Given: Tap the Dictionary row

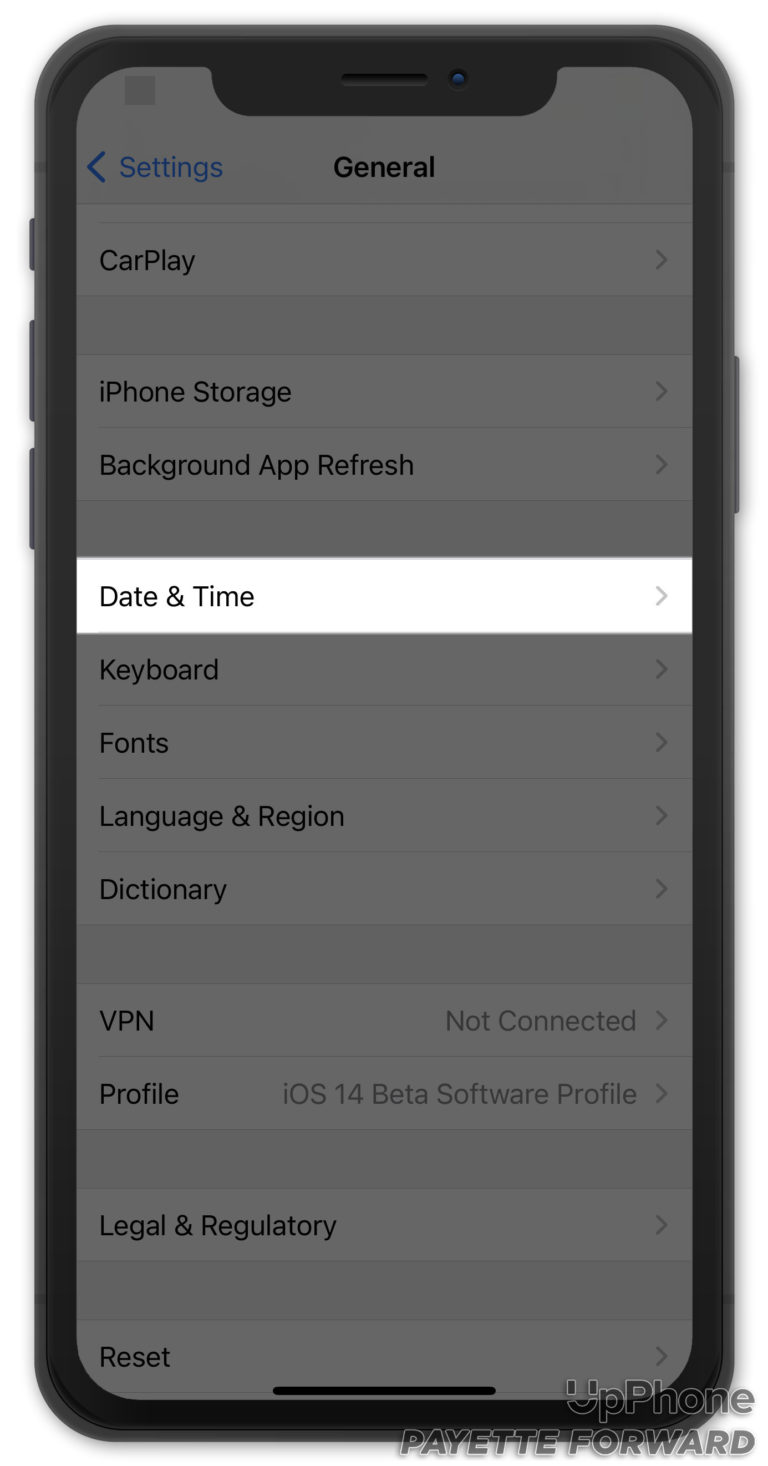Looking at the screenshot, I should pos(384,889).
